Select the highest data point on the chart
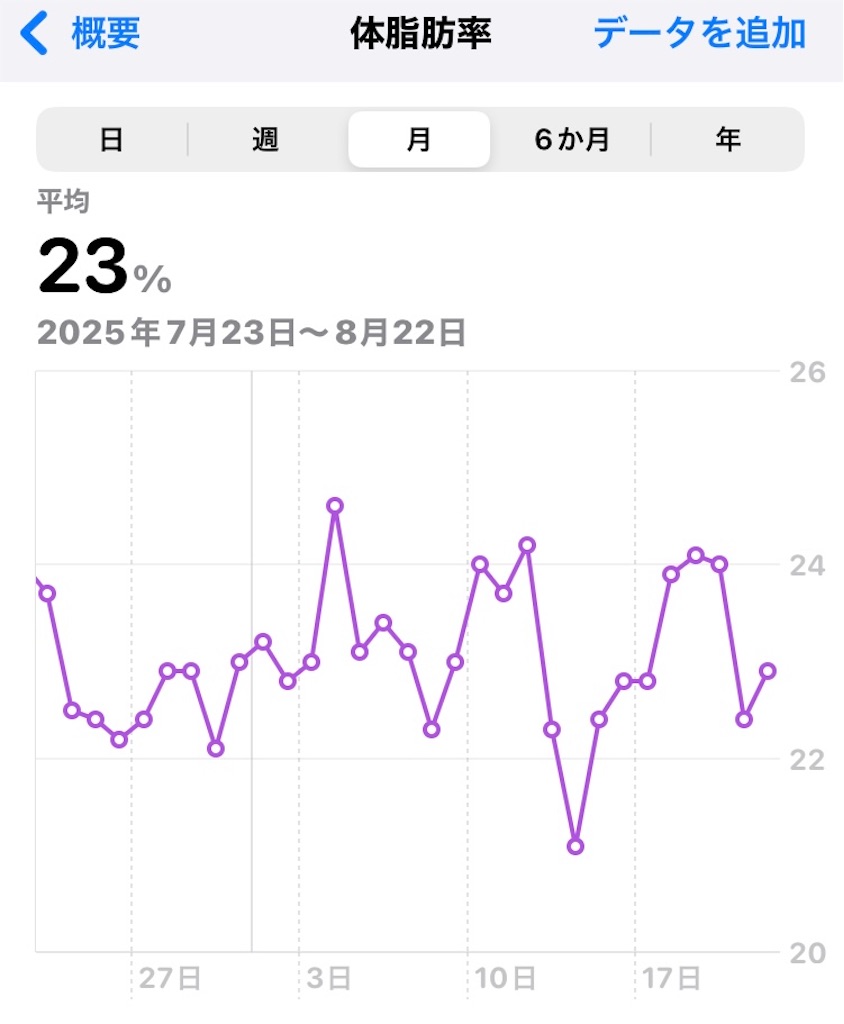The width and height of the screenshot is (844, 1024). click(336, 507)
